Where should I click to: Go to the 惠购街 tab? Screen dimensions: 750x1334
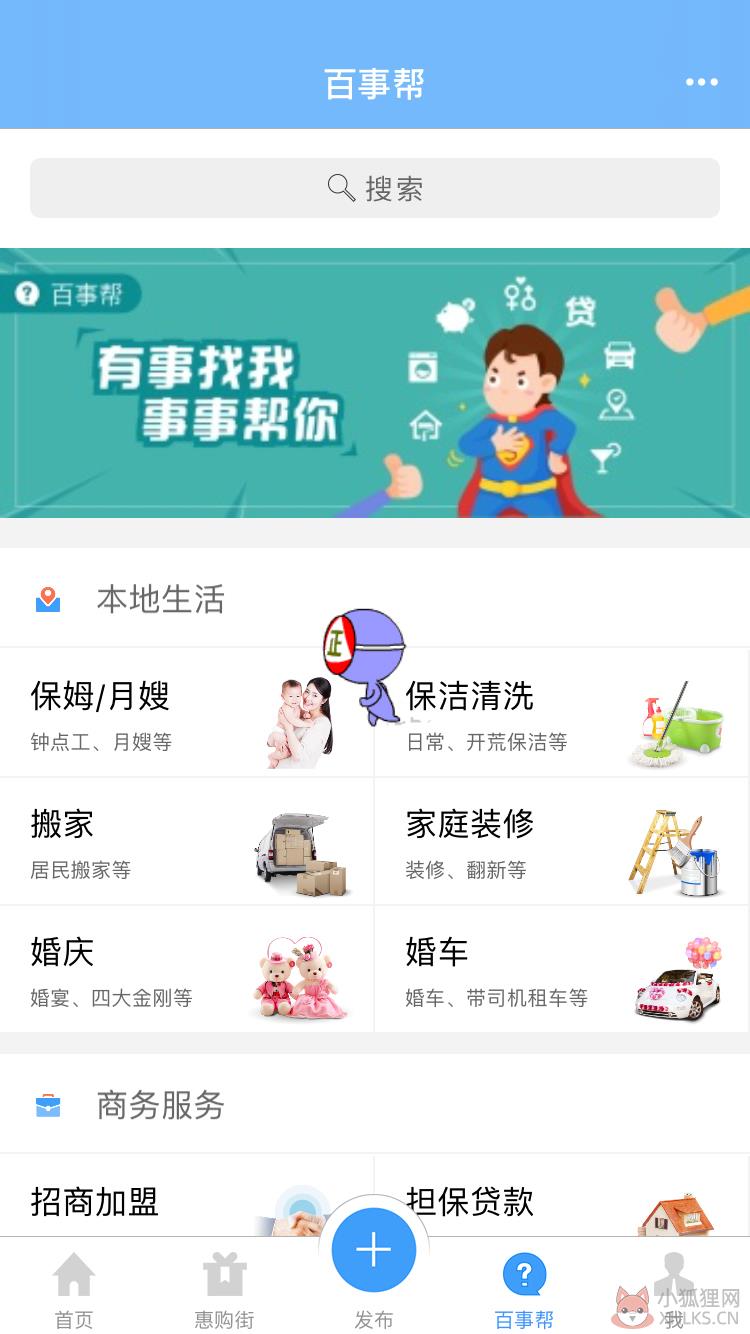(224, 1290)
